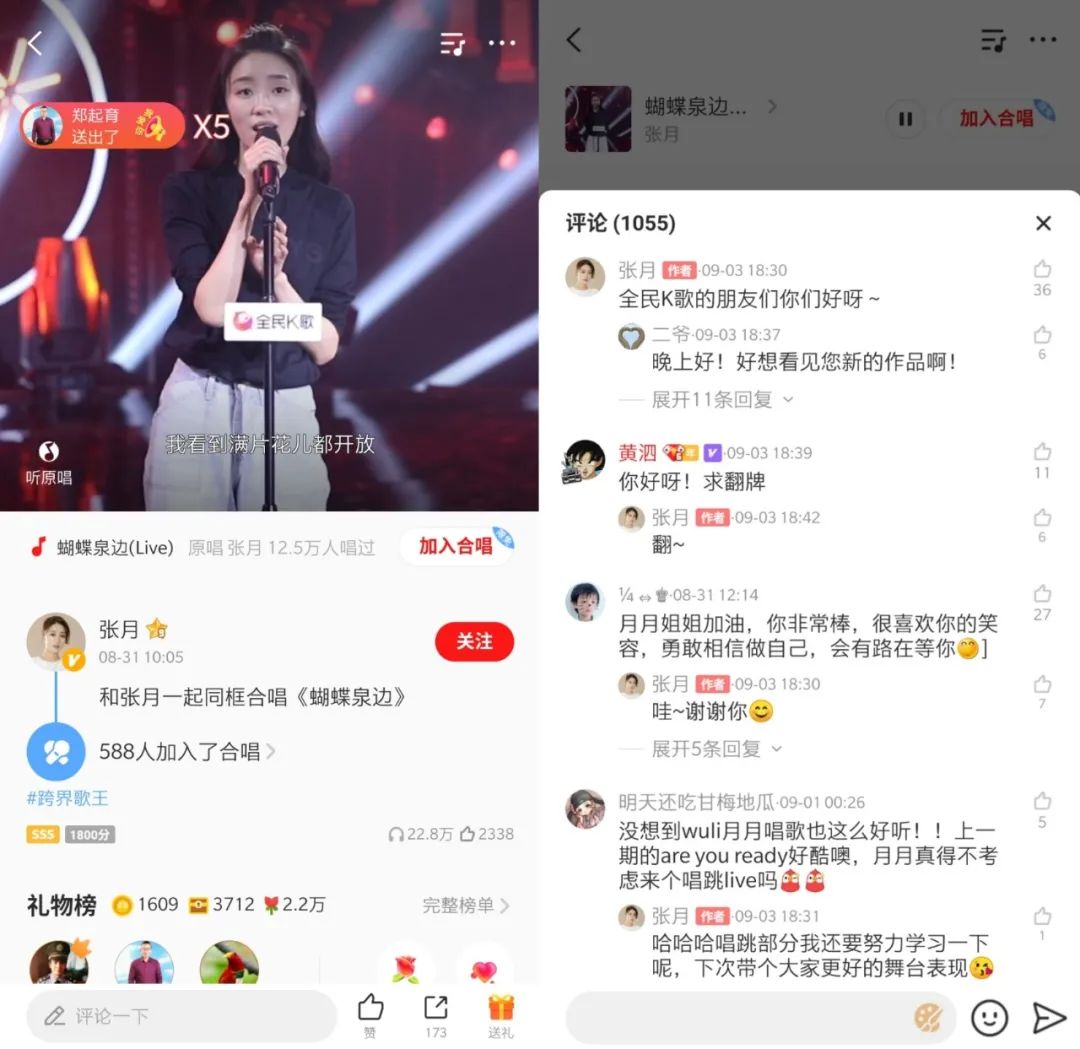Expand 展开5条回复 replies
1080x1049 pixels.
point(716,749)
